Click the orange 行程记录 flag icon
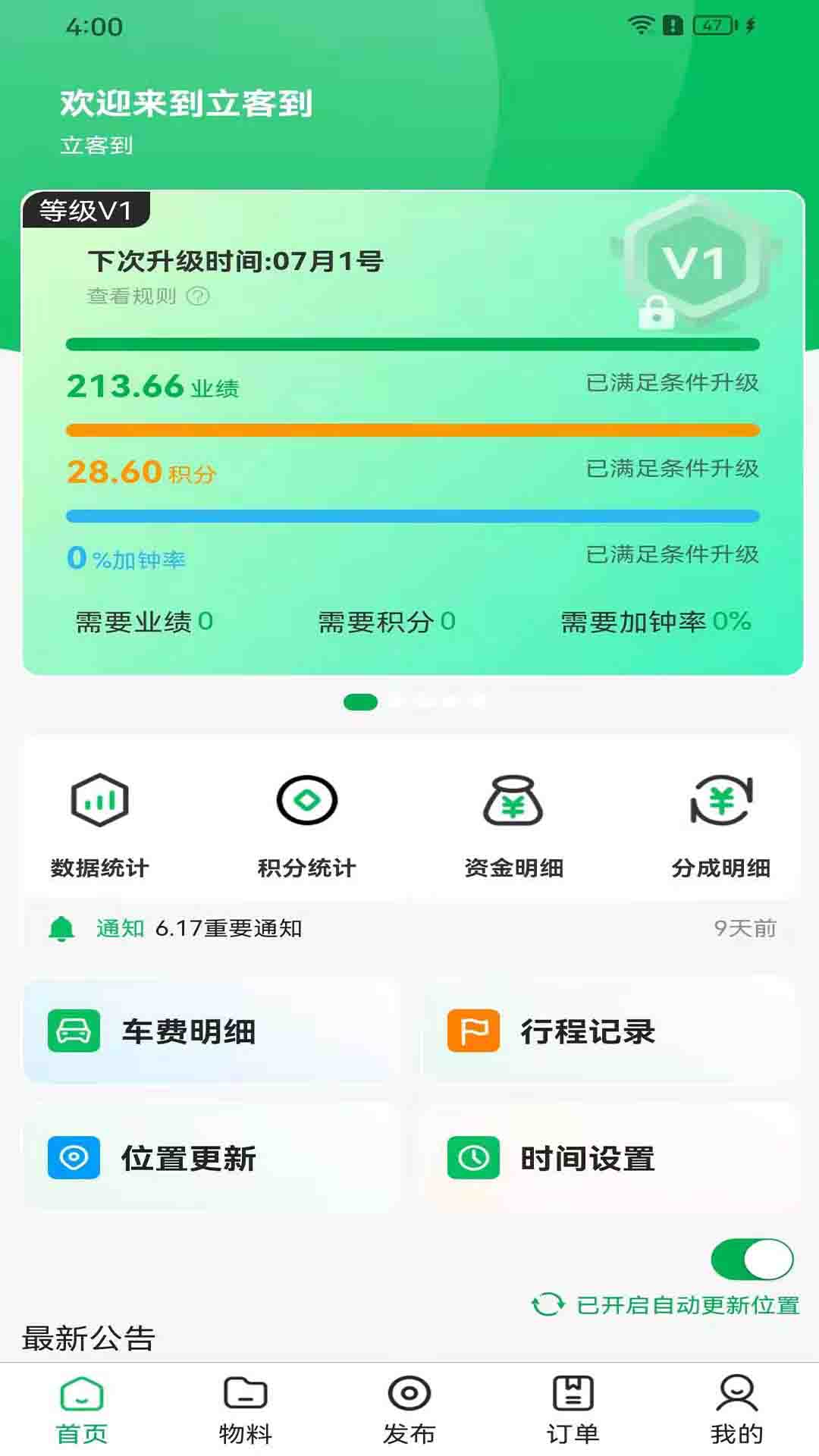Viewport: 819px width, 1456px height. (x=474, y=1031)
